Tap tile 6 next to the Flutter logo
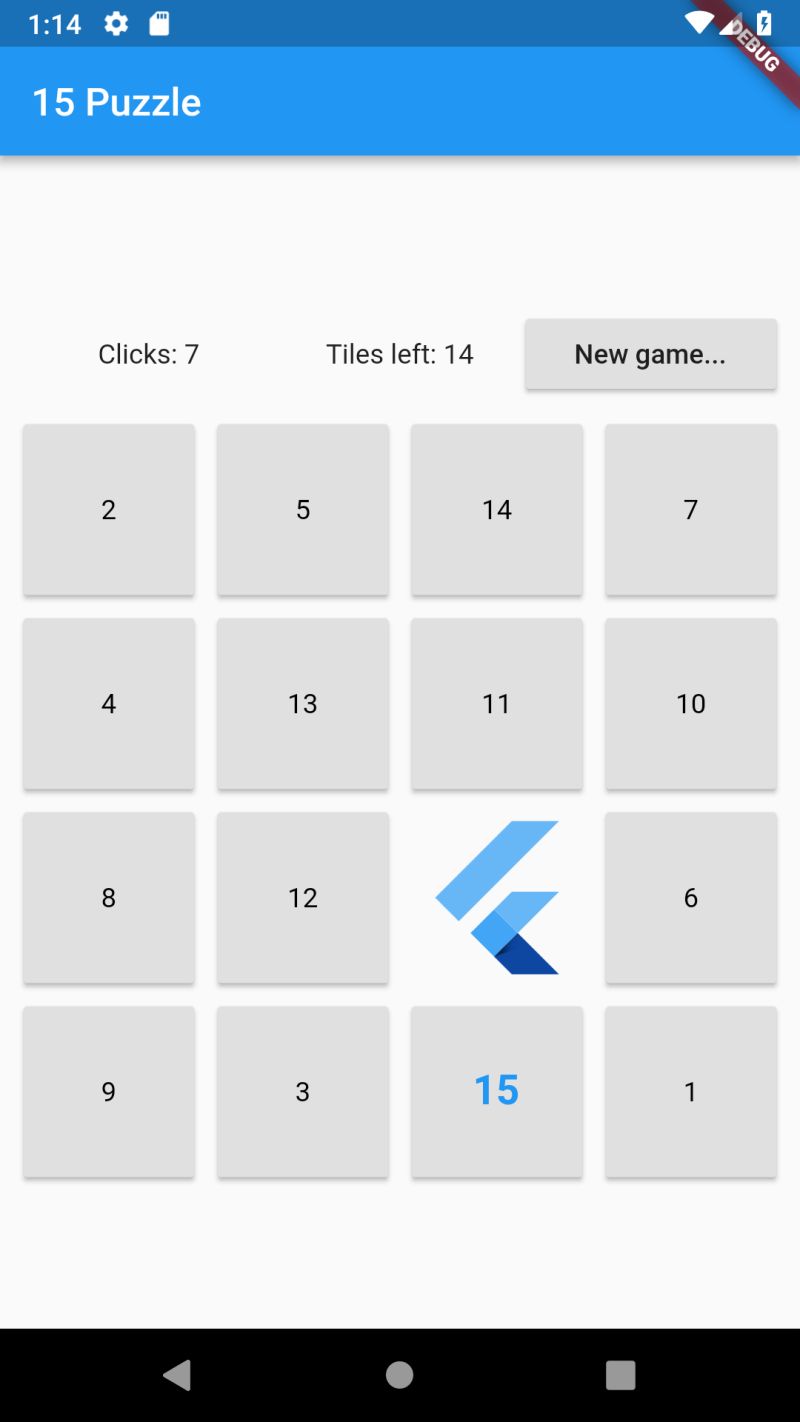Screen dimensions: 800x1422 coord(691,897)
